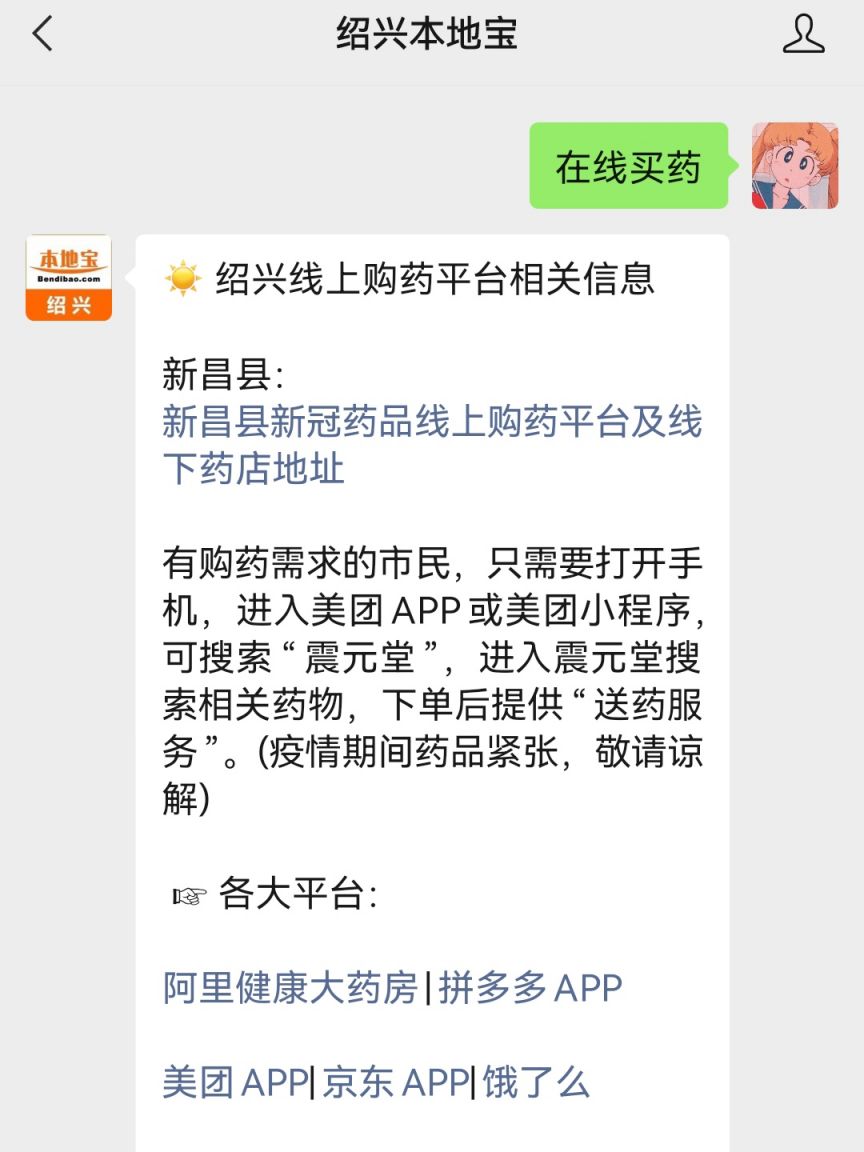Open the 阿里健康大药房 link
The height and width of the screenshot is (1152, 864).
pyautogui.click(x=289, y=988)
